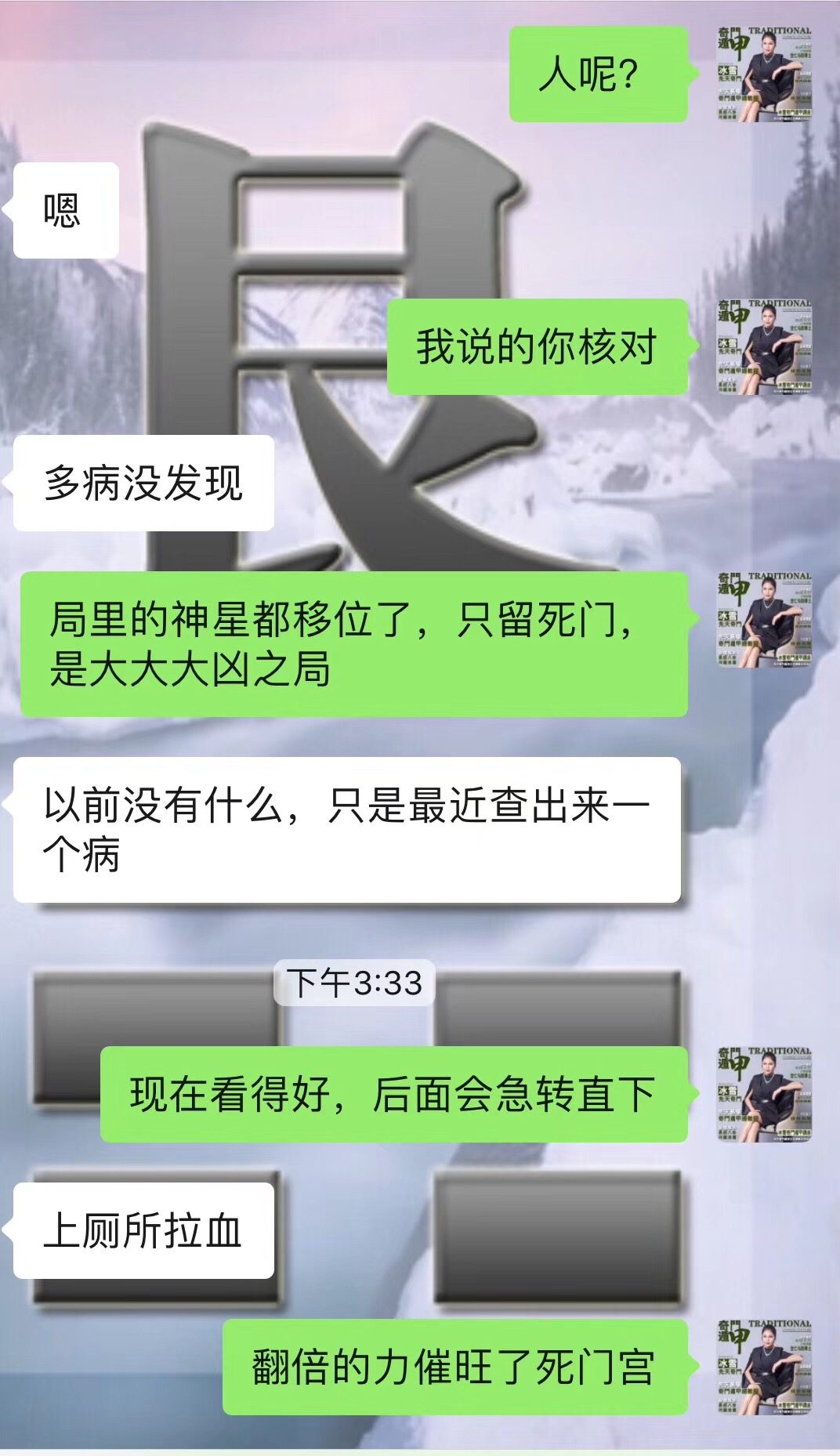Tap avatar next to "现在看得好" message
The width and height of the screenshot is (840, 1456).
(764, 1094)
